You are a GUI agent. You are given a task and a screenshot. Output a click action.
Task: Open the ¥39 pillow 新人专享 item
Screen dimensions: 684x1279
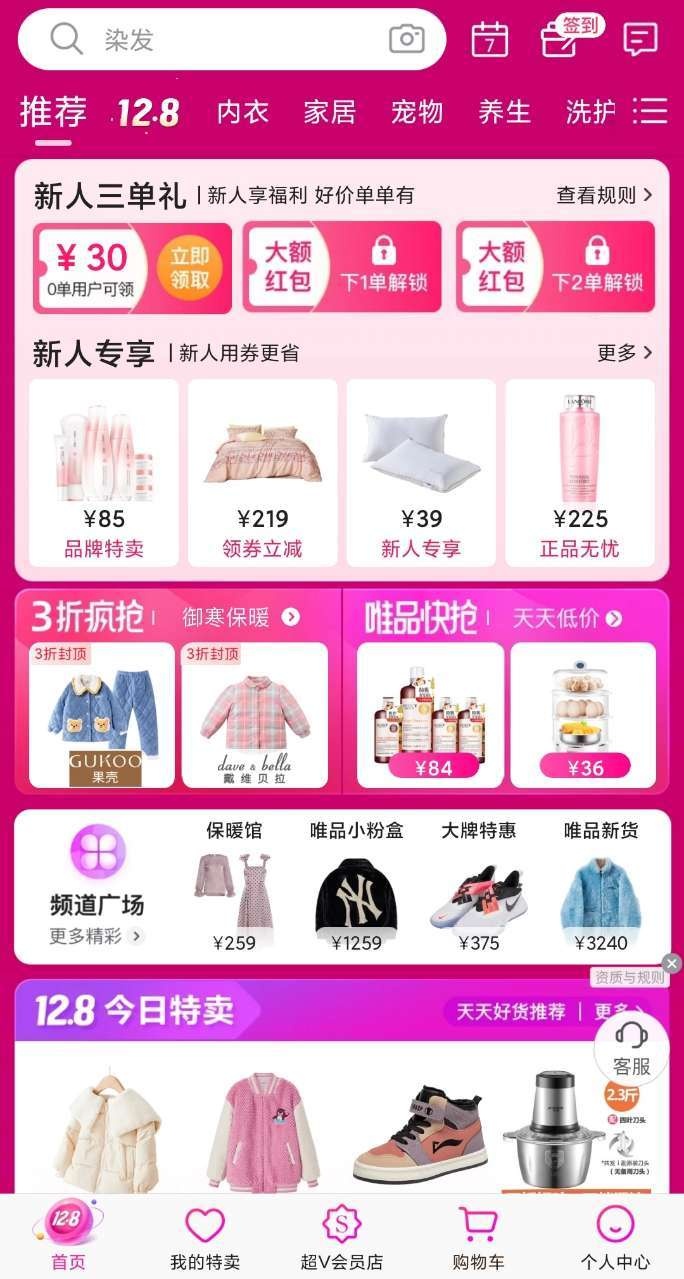click(421, 472)
